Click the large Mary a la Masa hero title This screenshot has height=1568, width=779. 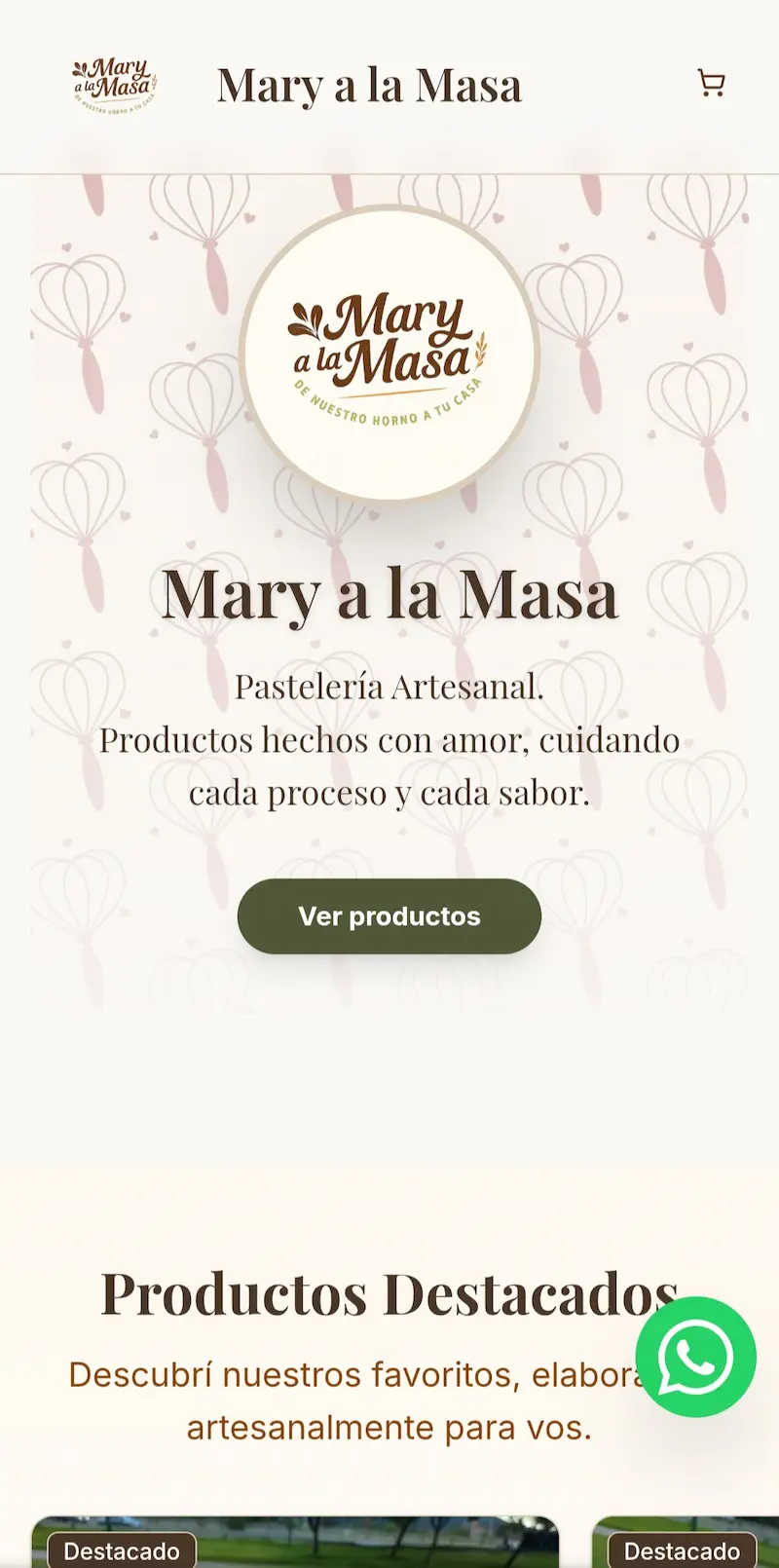pos(389,595)
